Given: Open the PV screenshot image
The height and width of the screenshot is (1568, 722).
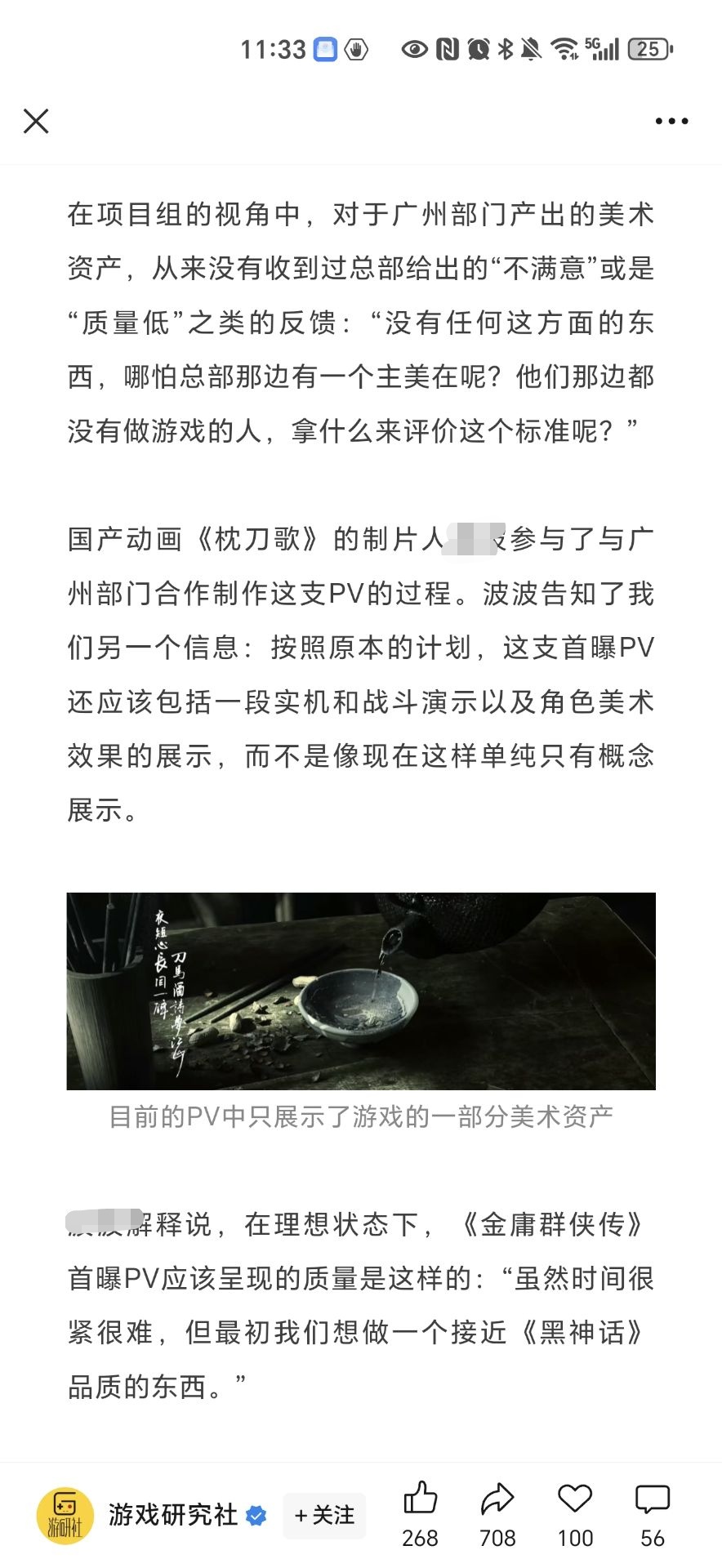Looking at the screenshot, I should coord(361,991).
